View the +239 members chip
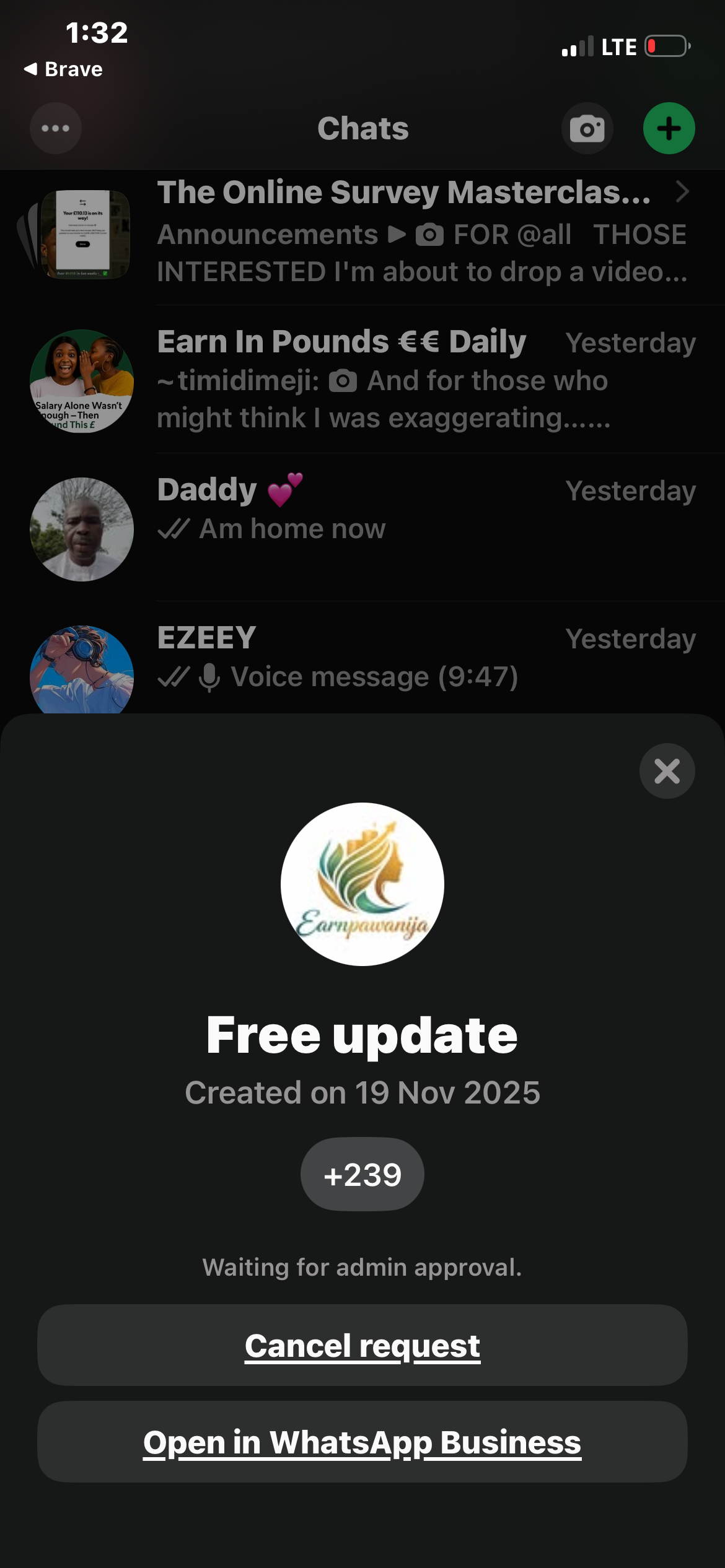The image size is (725, 1568). pos(362,1175)
